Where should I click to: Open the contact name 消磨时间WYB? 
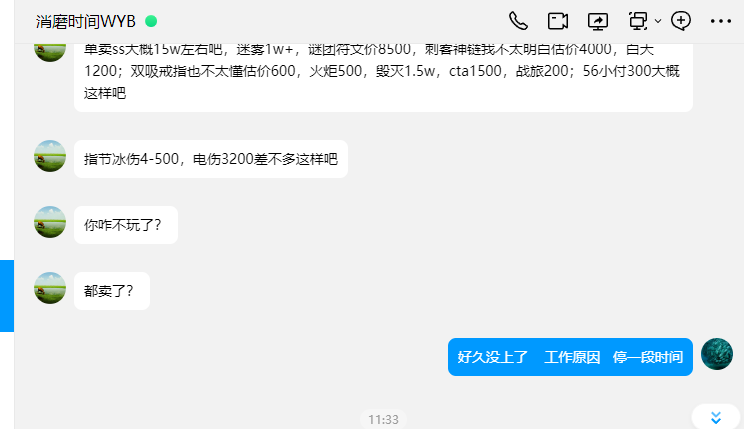(x=85, y=20)
